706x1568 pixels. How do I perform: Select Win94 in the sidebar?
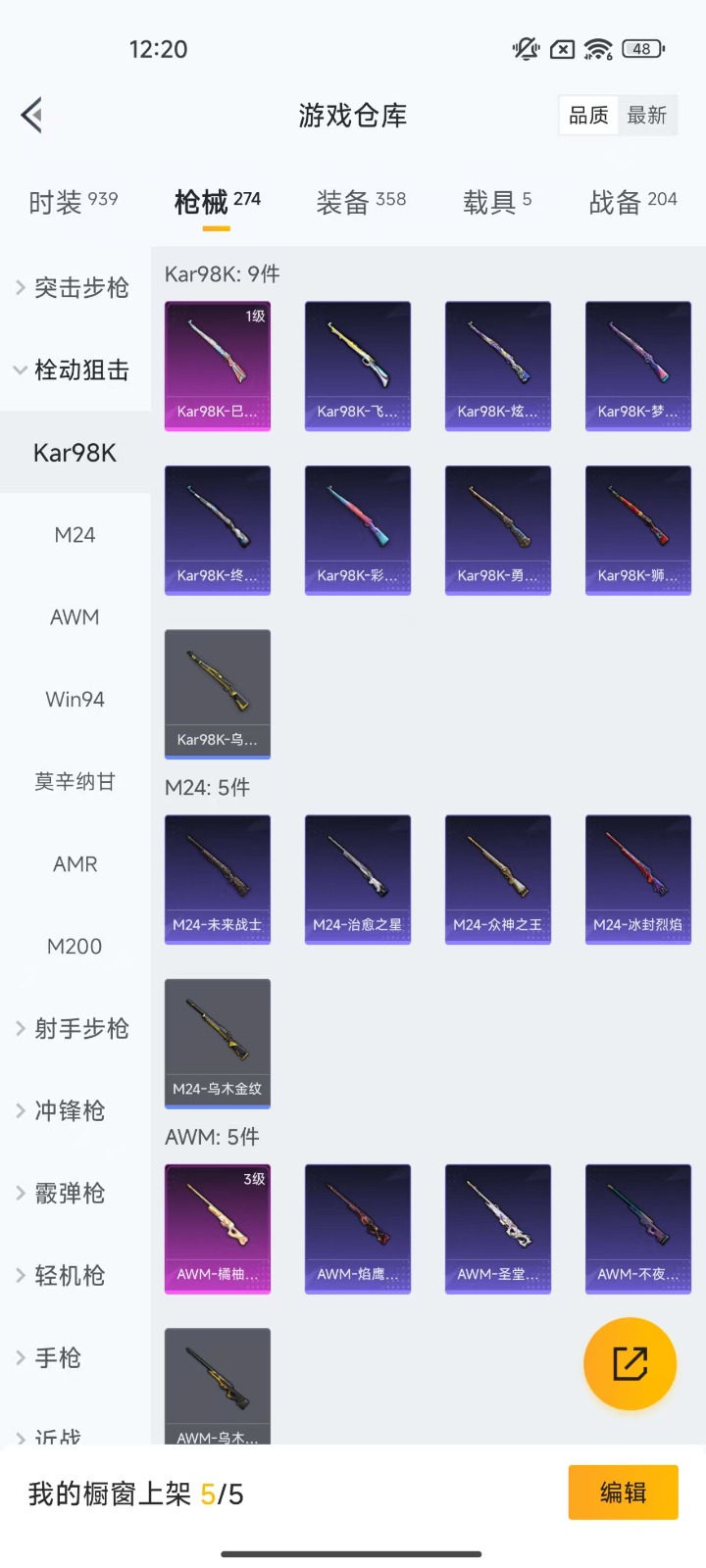(x=75, y=700)
